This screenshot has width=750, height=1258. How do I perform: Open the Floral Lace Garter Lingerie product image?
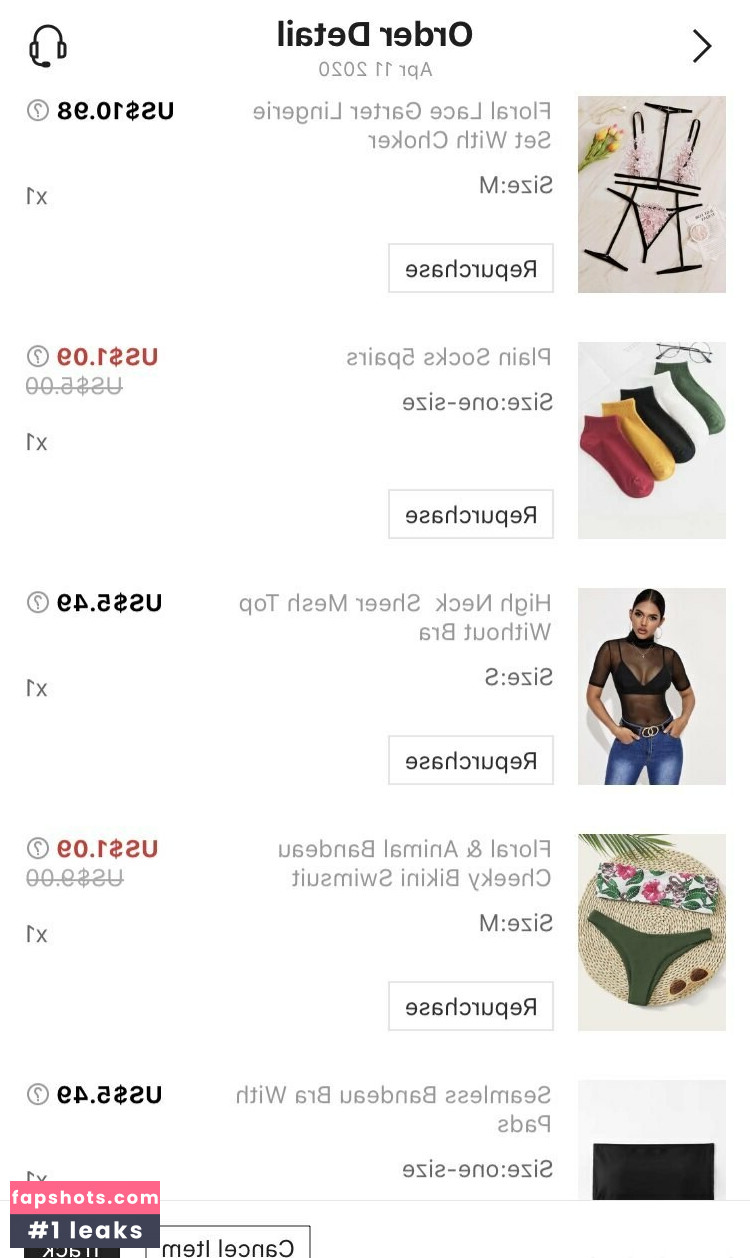[652, 194]
